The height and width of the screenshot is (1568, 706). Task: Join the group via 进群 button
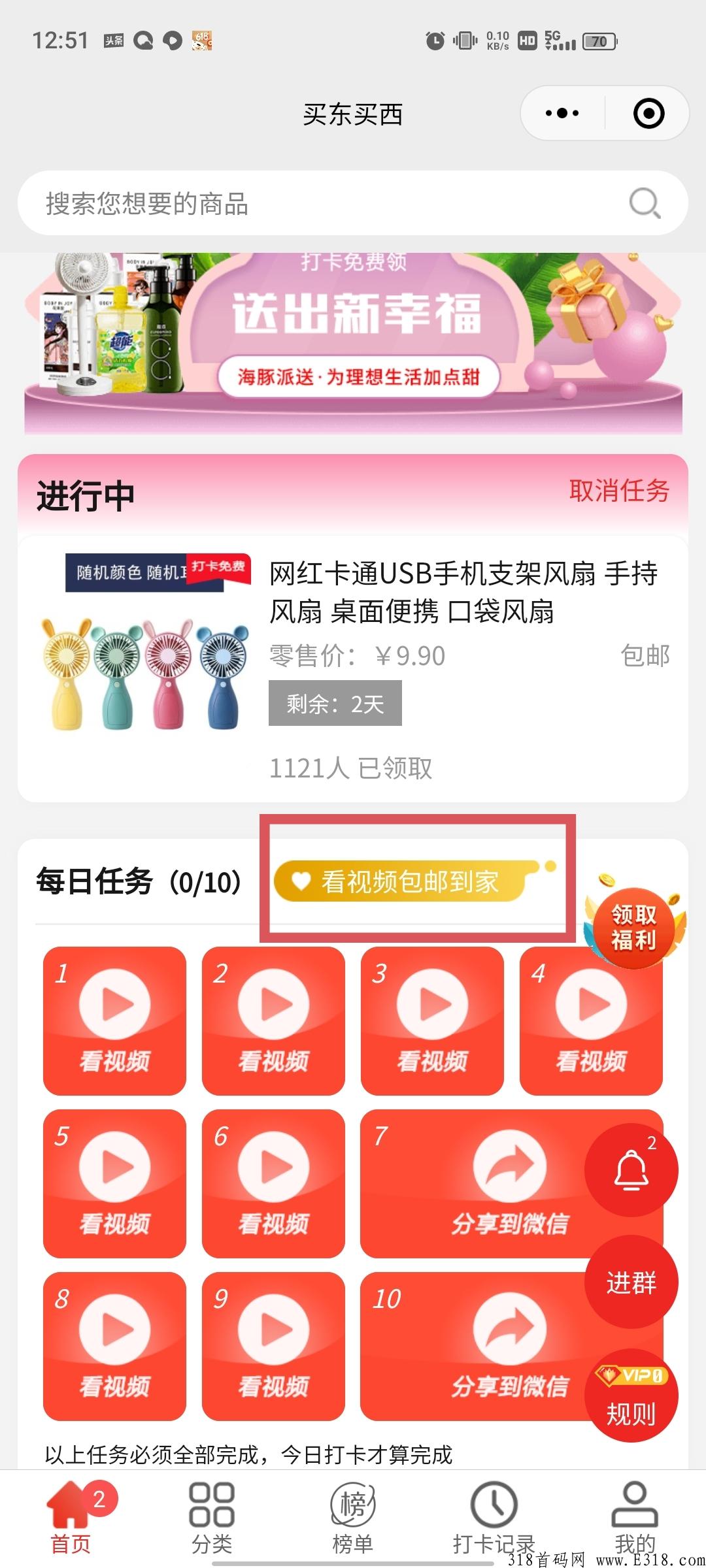point(631,1282)
